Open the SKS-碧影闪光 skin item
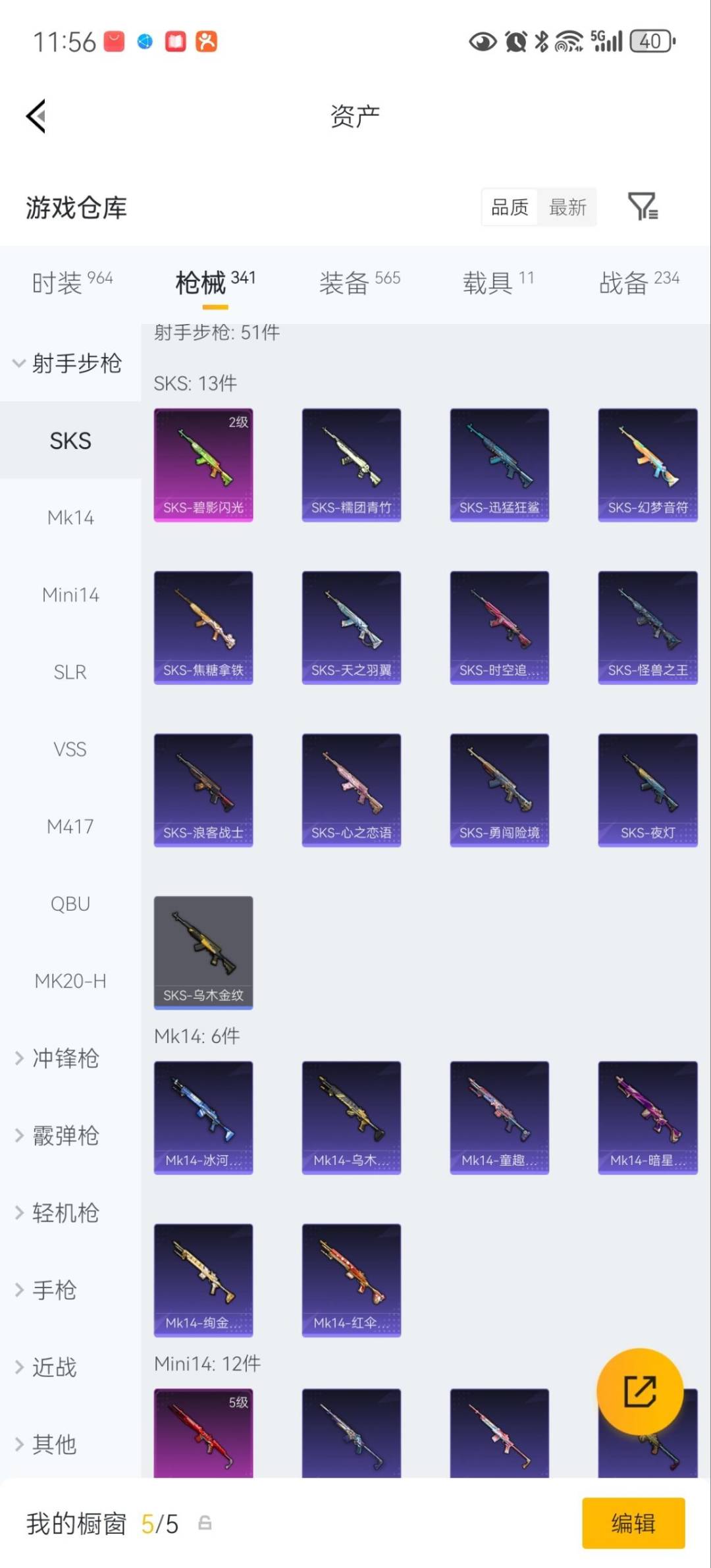The width and height of the screenshot is (711, 1568). tap(203, 465)
